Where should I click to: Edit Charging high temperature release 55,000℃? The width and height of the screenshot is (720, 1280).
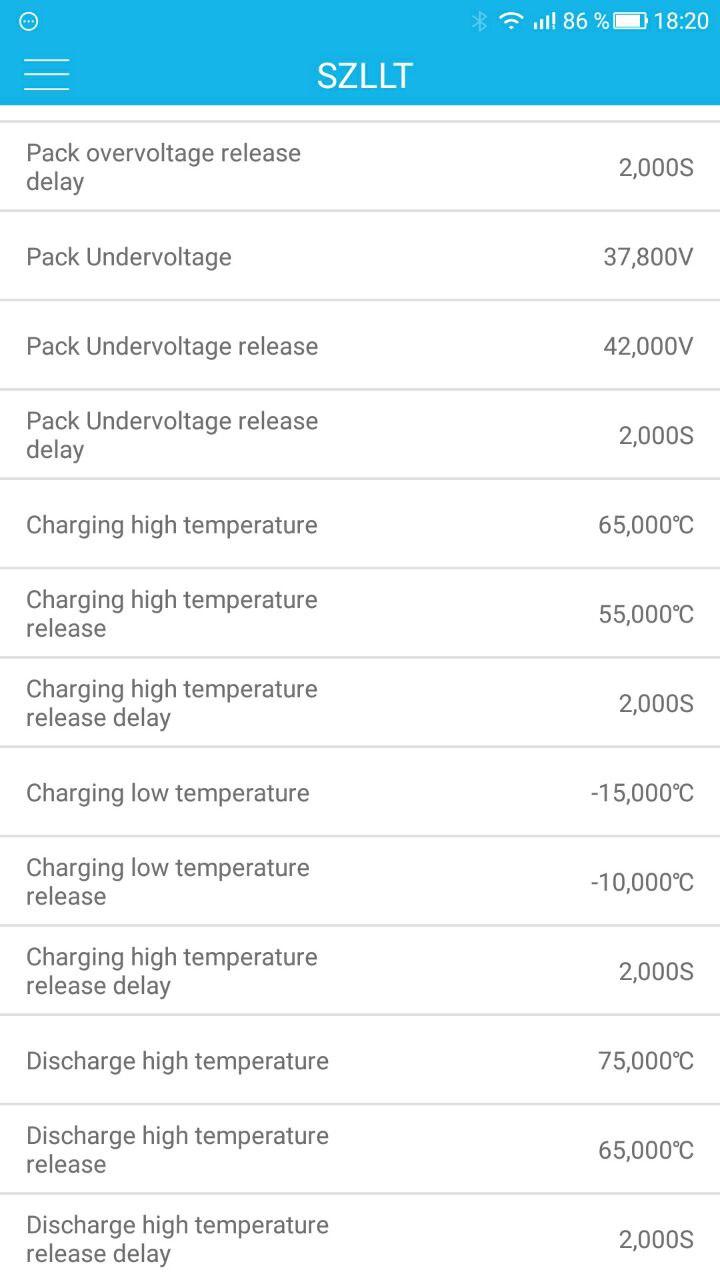[x=360, y=614]
